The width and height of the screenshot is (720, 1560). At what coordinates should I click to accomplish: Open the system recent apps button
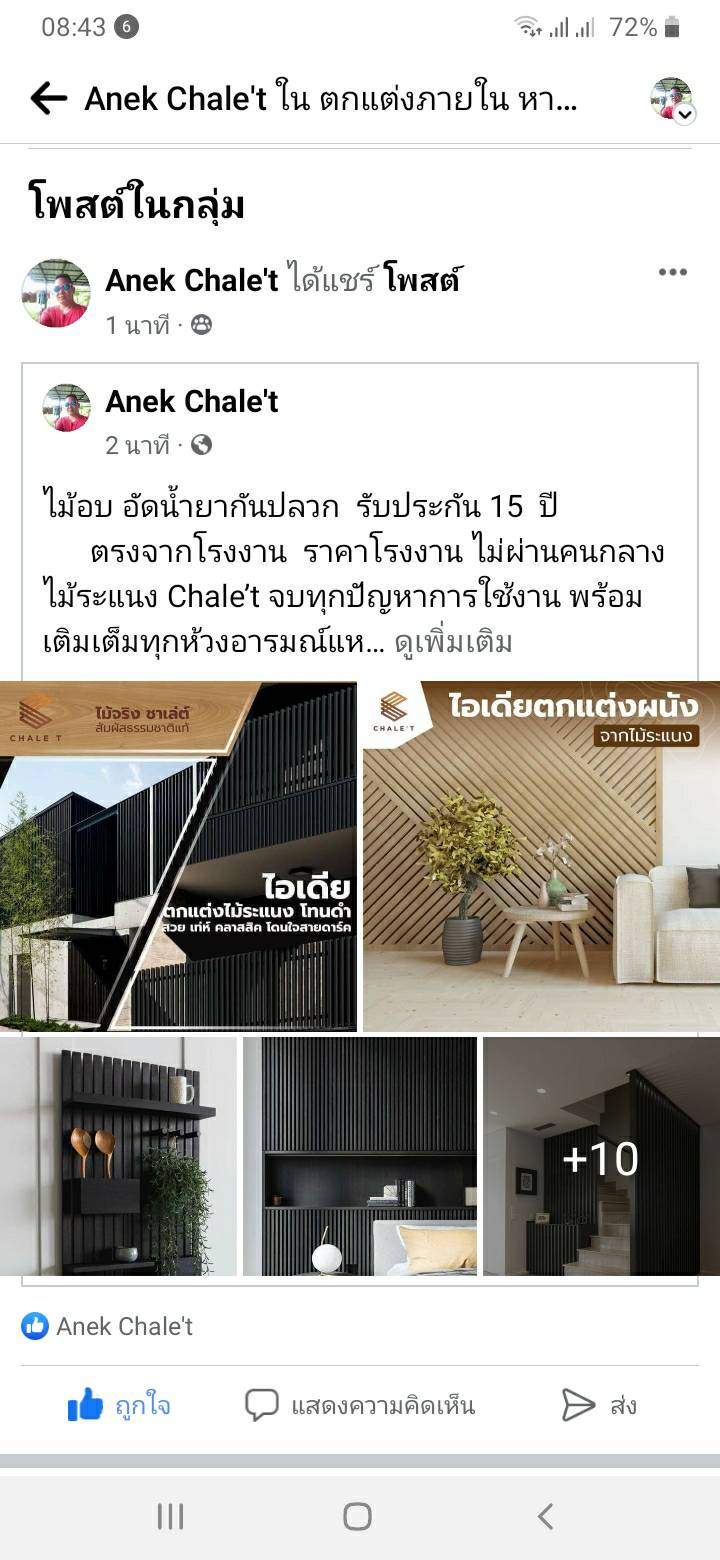pos(171,1516)
